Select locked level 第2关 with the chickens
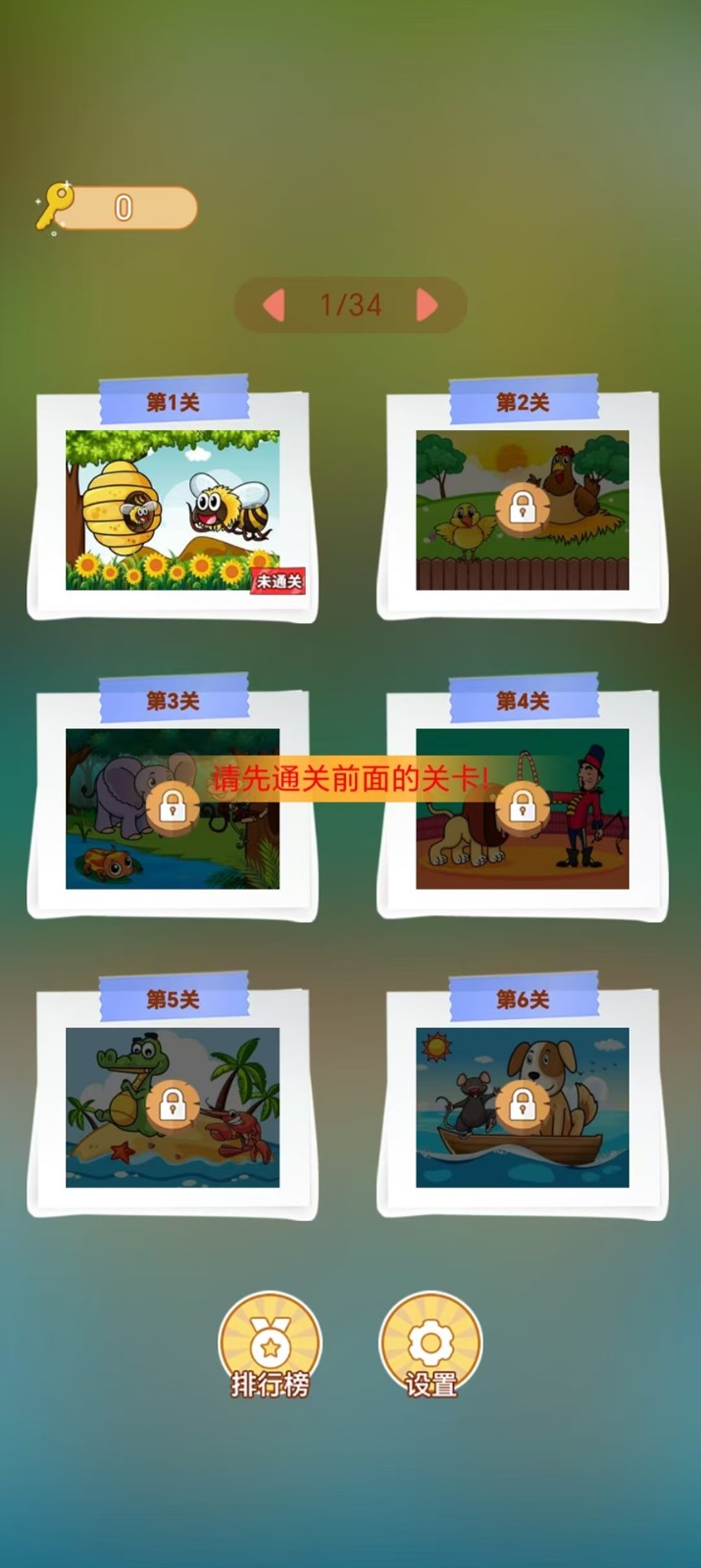Viewport: 701px width, 1568px height. pyautogui.click(x=522, y=510)
